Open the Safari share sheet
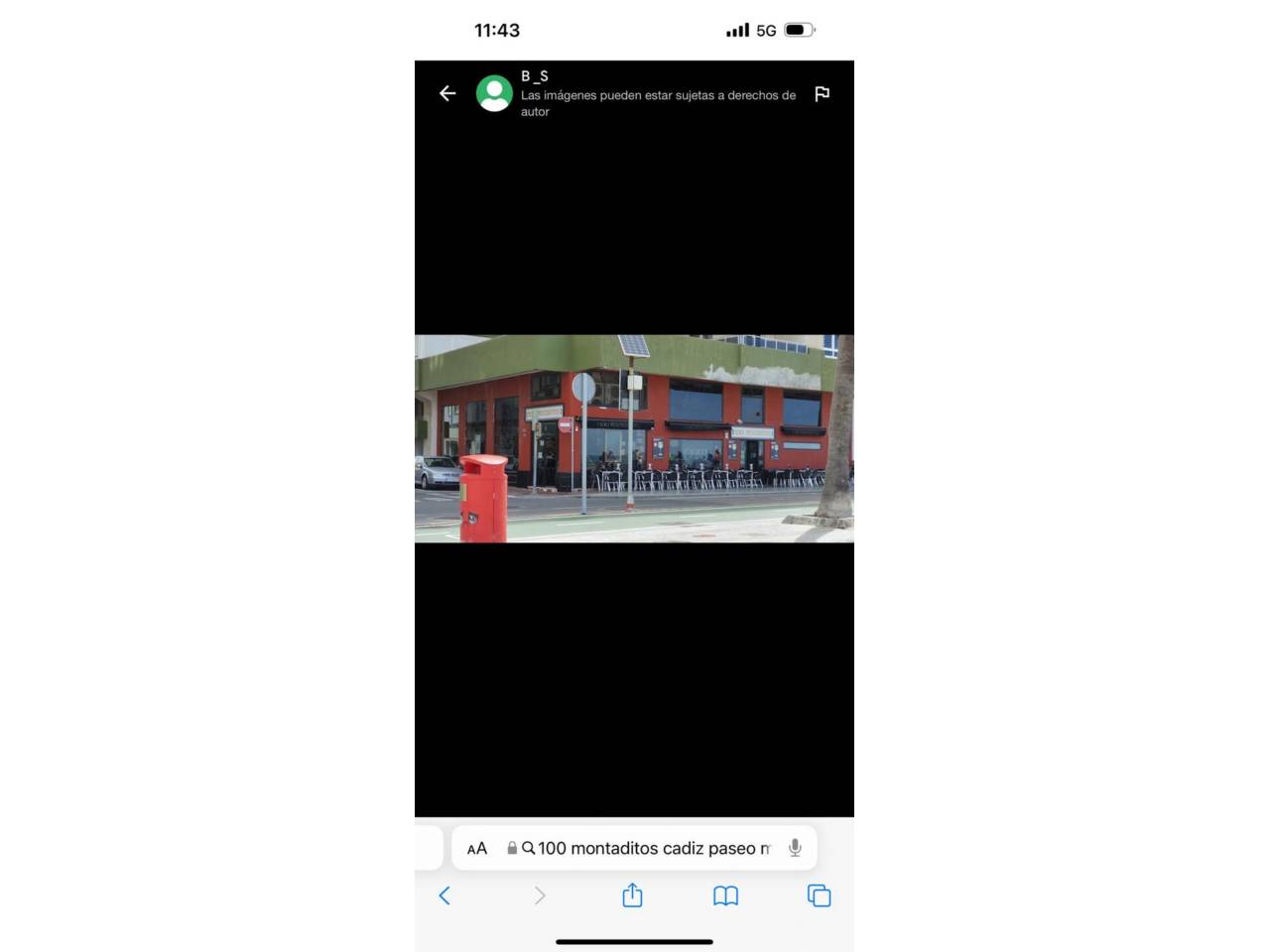This screenshot has height=952, width=1270. [x=632, y=895]
